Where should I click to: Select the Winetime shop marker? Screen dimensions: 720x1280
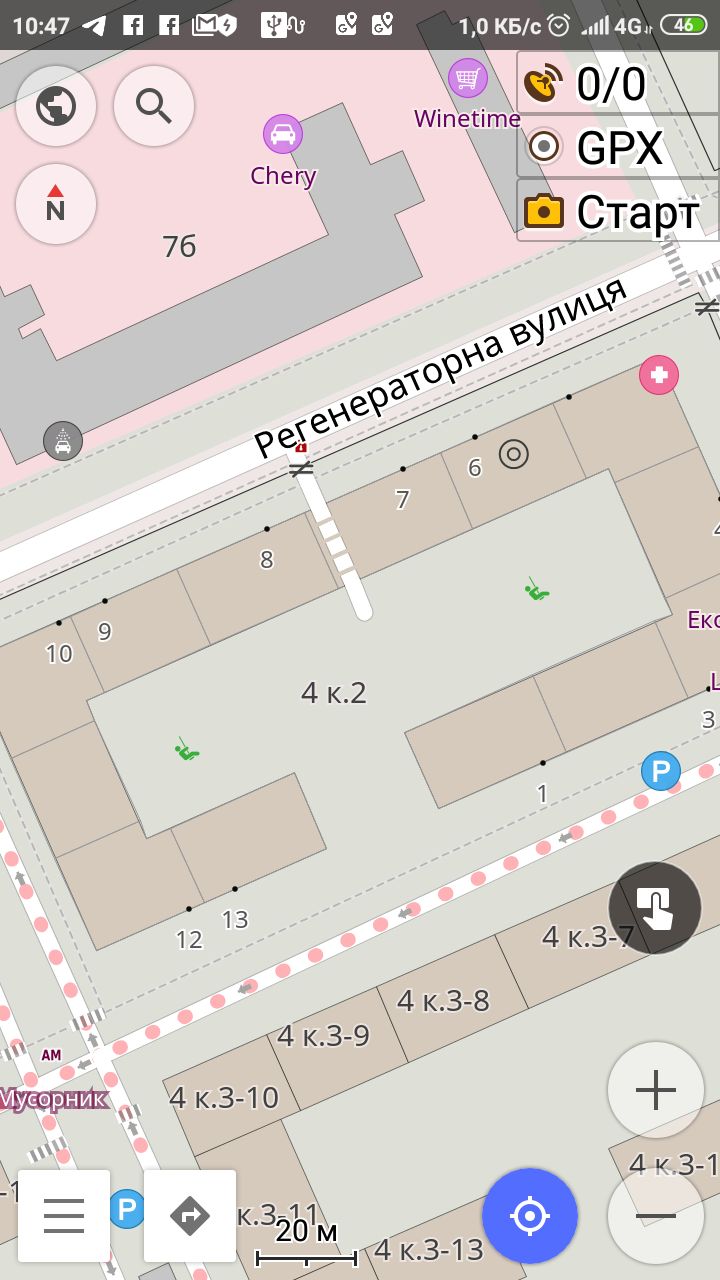click(467, 77)
